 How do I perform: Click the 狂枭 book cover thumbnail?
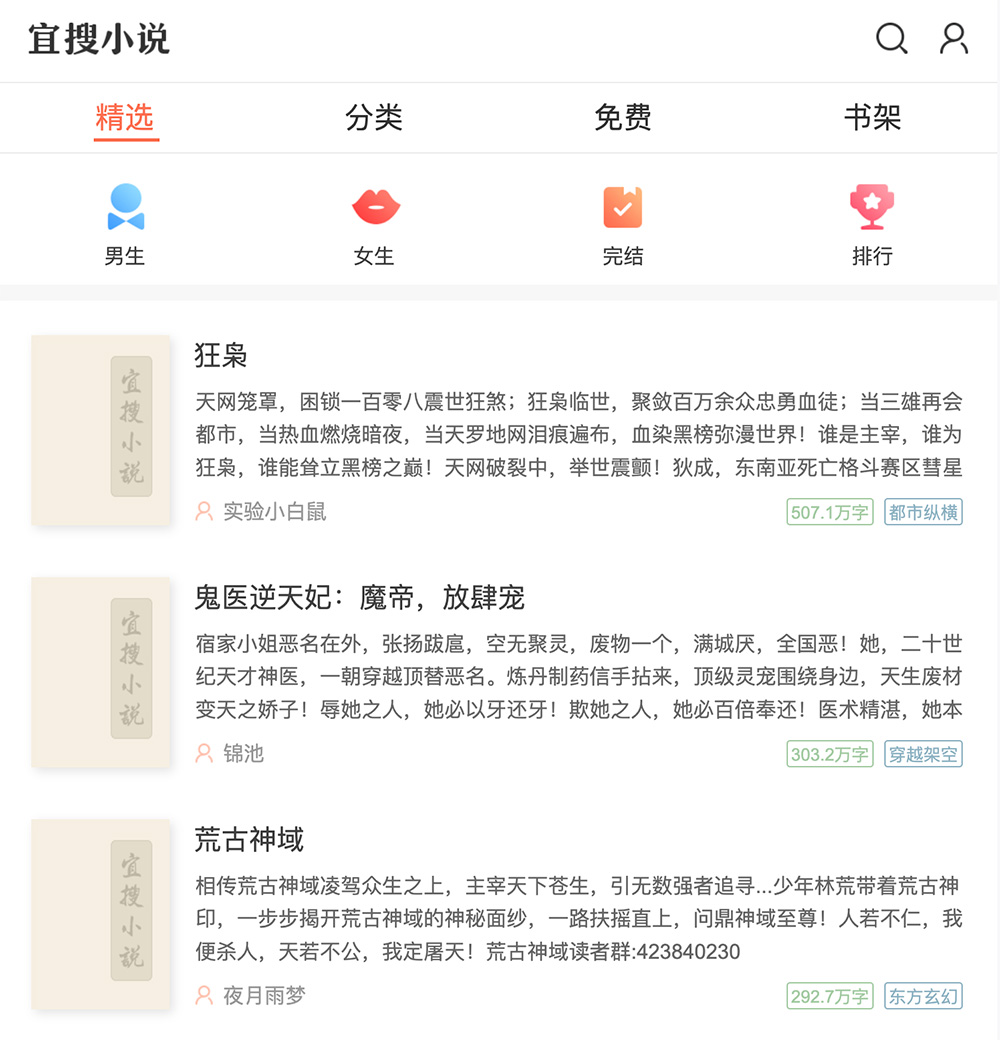tap(100, 430)
